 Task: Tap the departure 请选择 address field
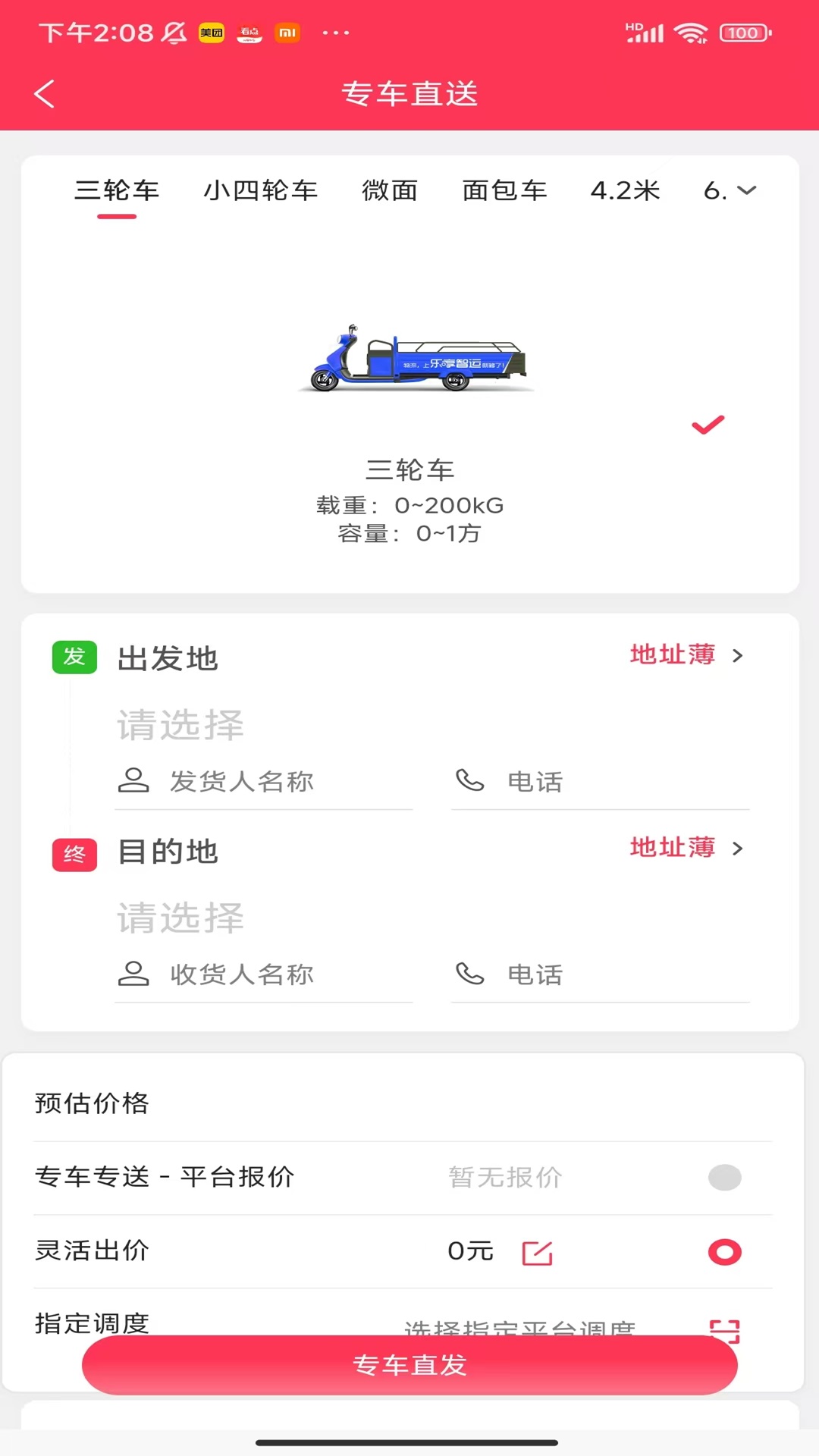click(180, 724)
